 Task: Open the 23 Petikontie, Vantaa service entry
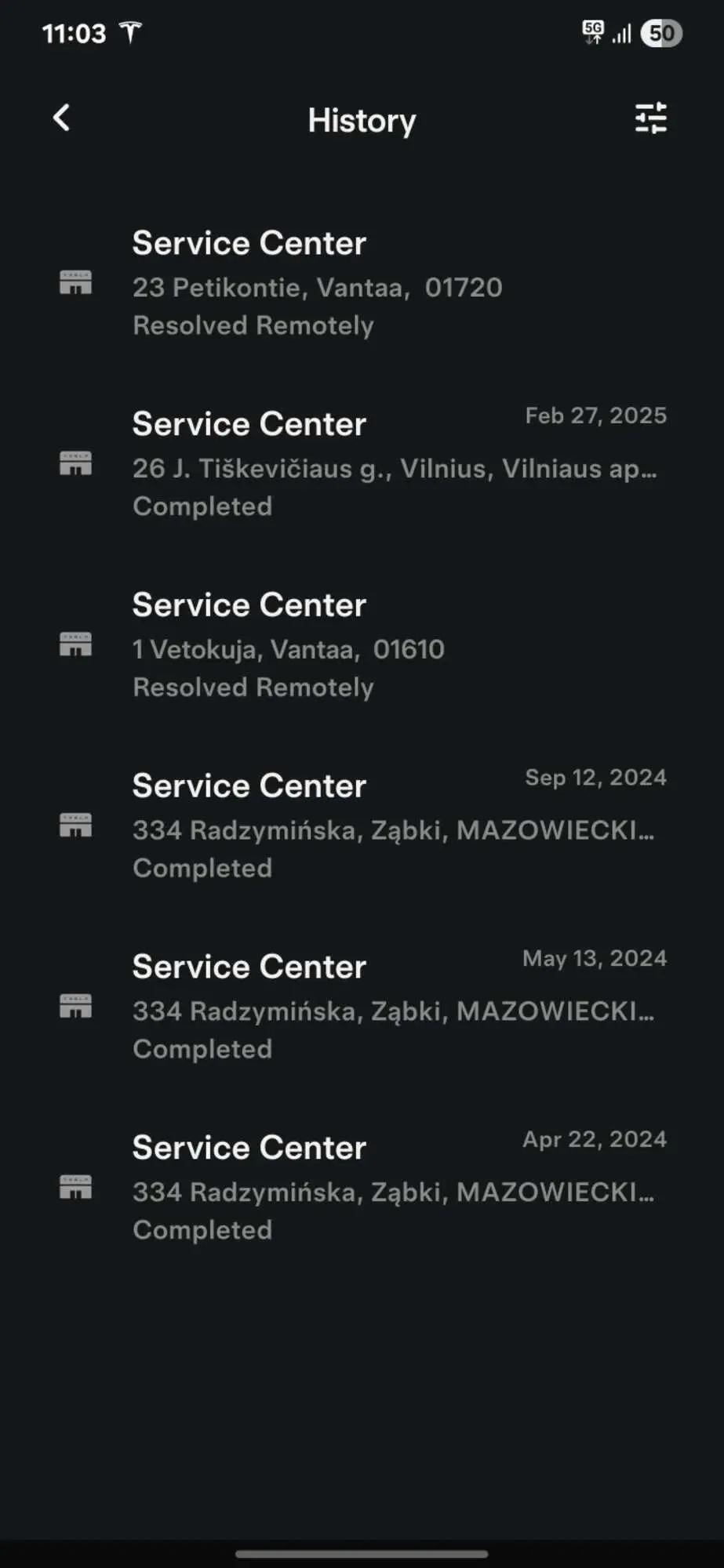coord(362,283)
